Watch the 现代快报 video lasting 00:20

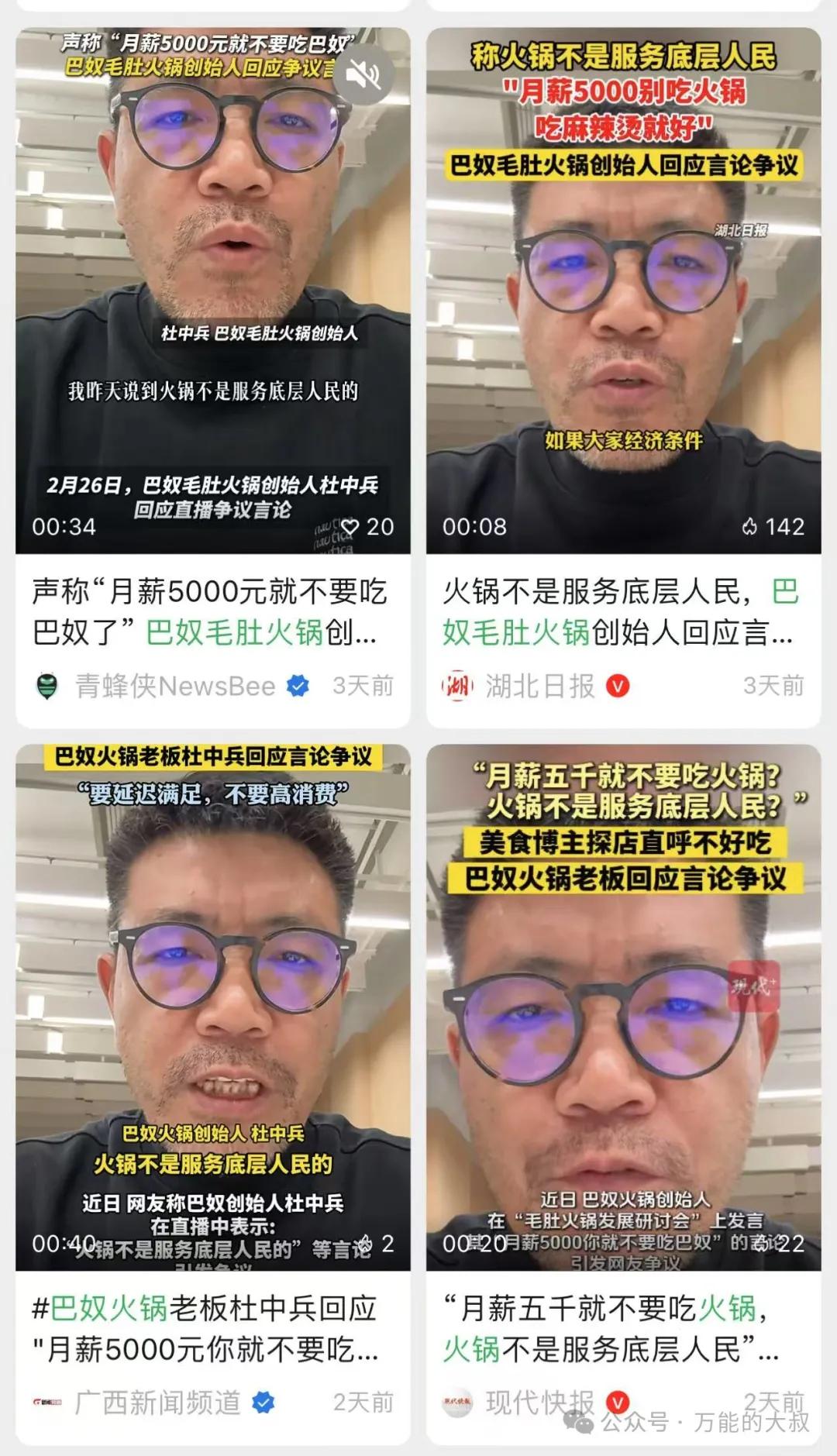pos(623,1007)
